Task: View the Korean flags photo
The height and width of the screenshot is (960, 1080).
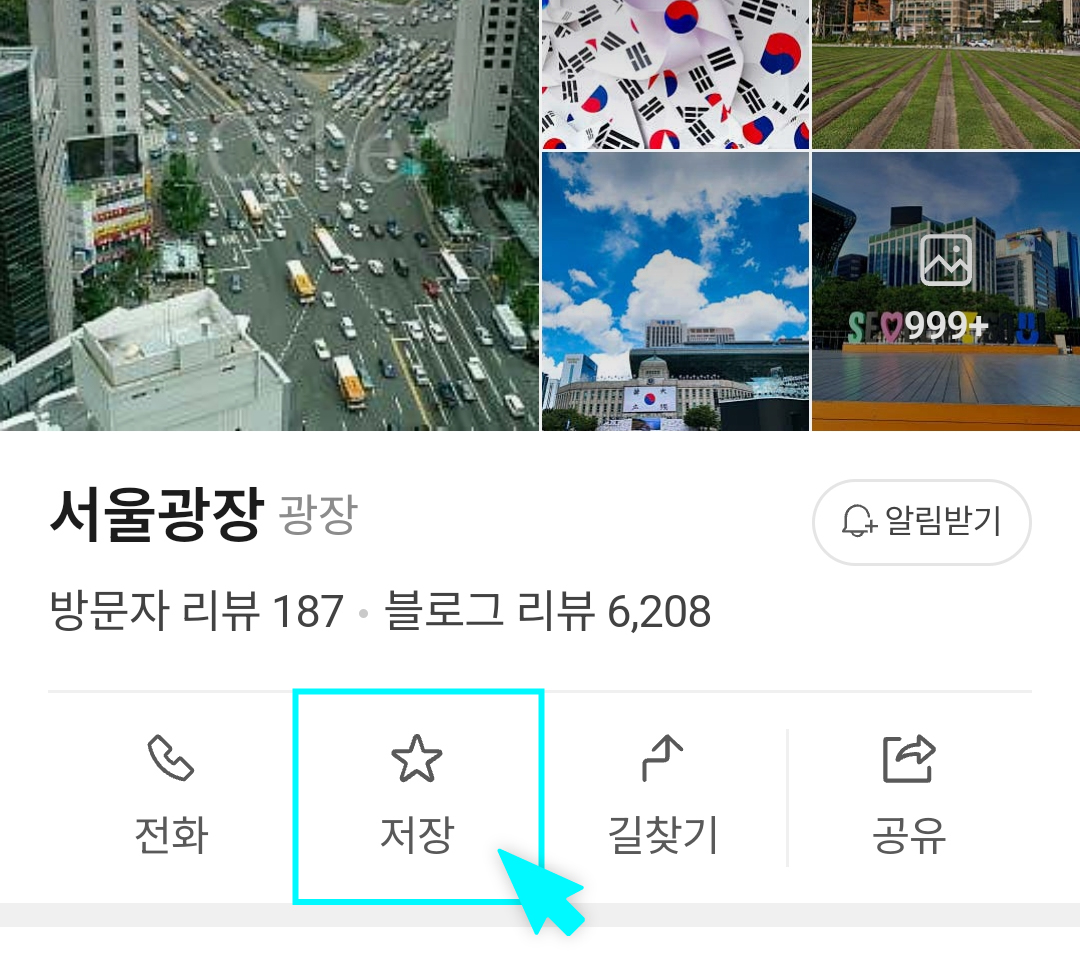Action: [675, 74]
